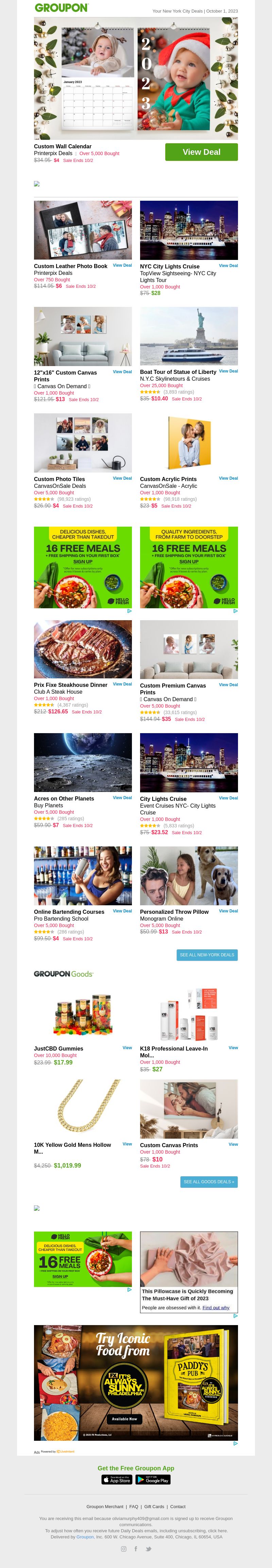Get the app on Google Play
The height and width of the screenshot is (1568, 272).
coord(153,1479)
